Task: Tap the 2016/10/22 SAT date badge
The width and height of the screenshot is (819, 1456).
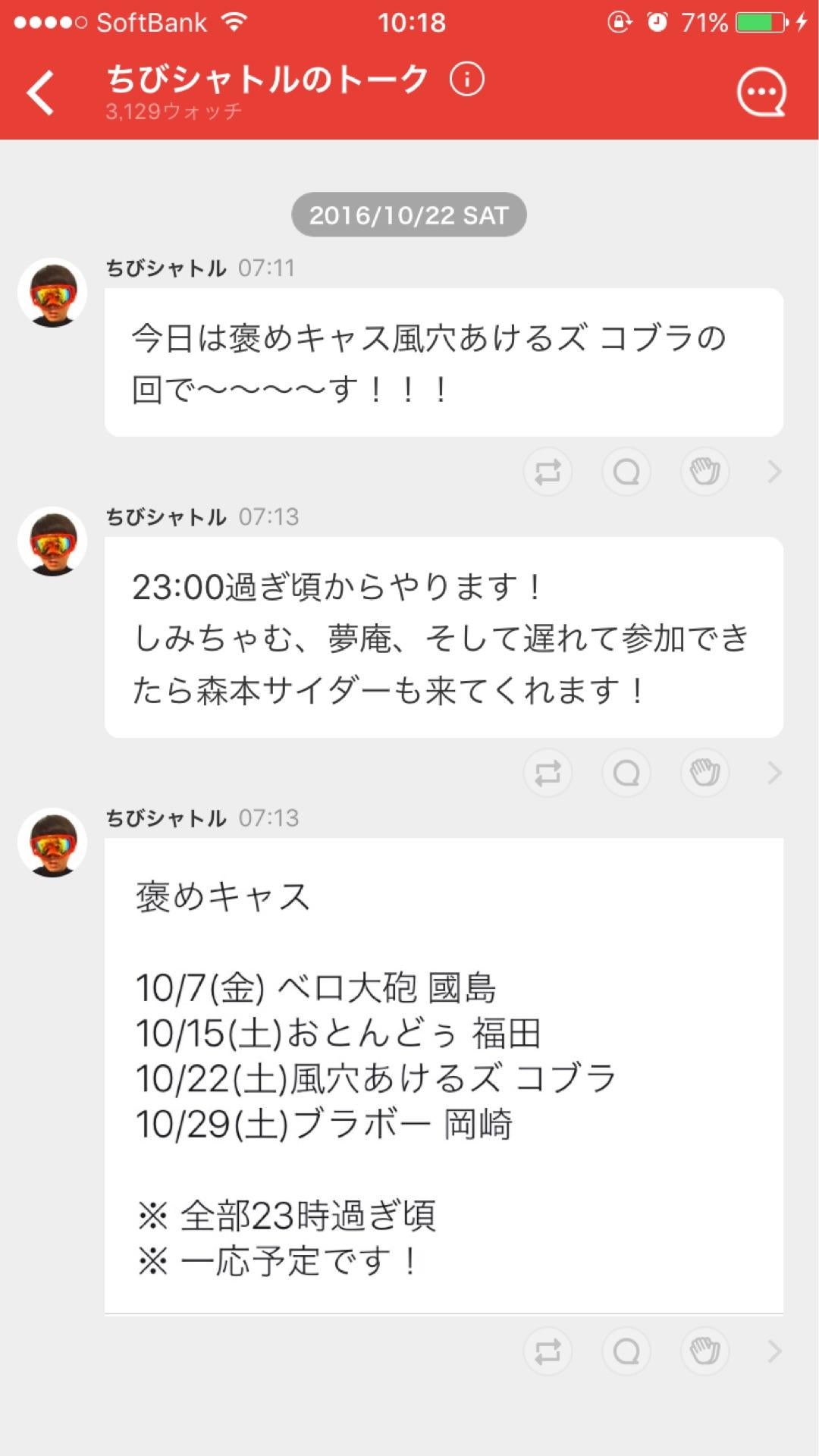Action: tap(409, 215)
